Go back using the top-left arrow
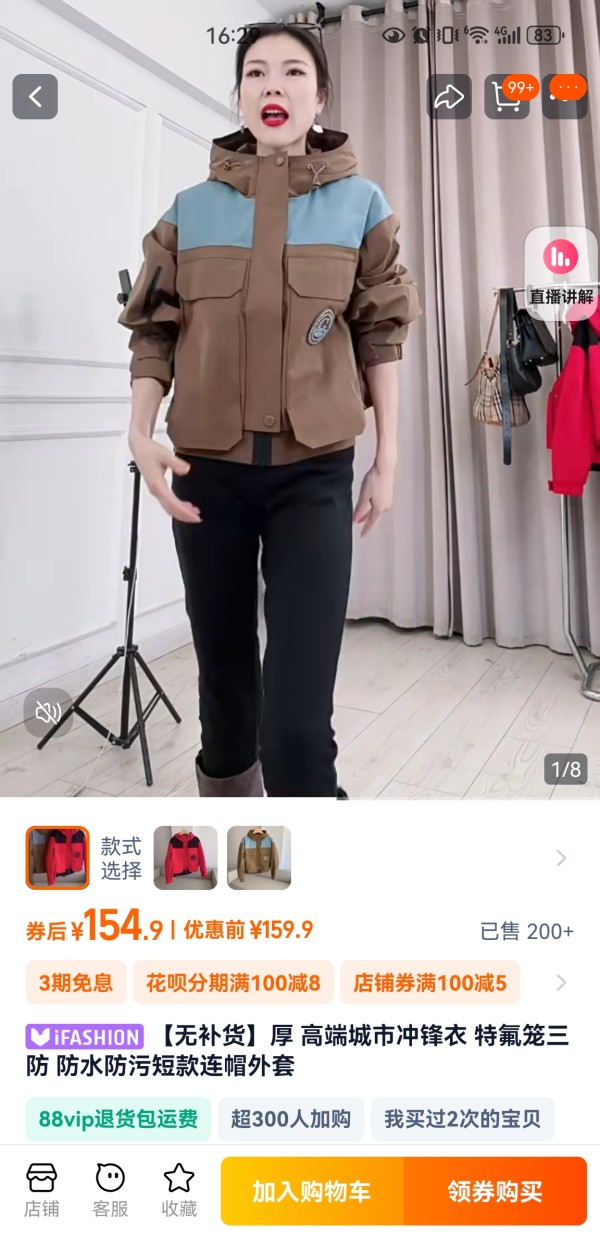The width and height of the screenshot is (600, 1238). tap(35, 97)
